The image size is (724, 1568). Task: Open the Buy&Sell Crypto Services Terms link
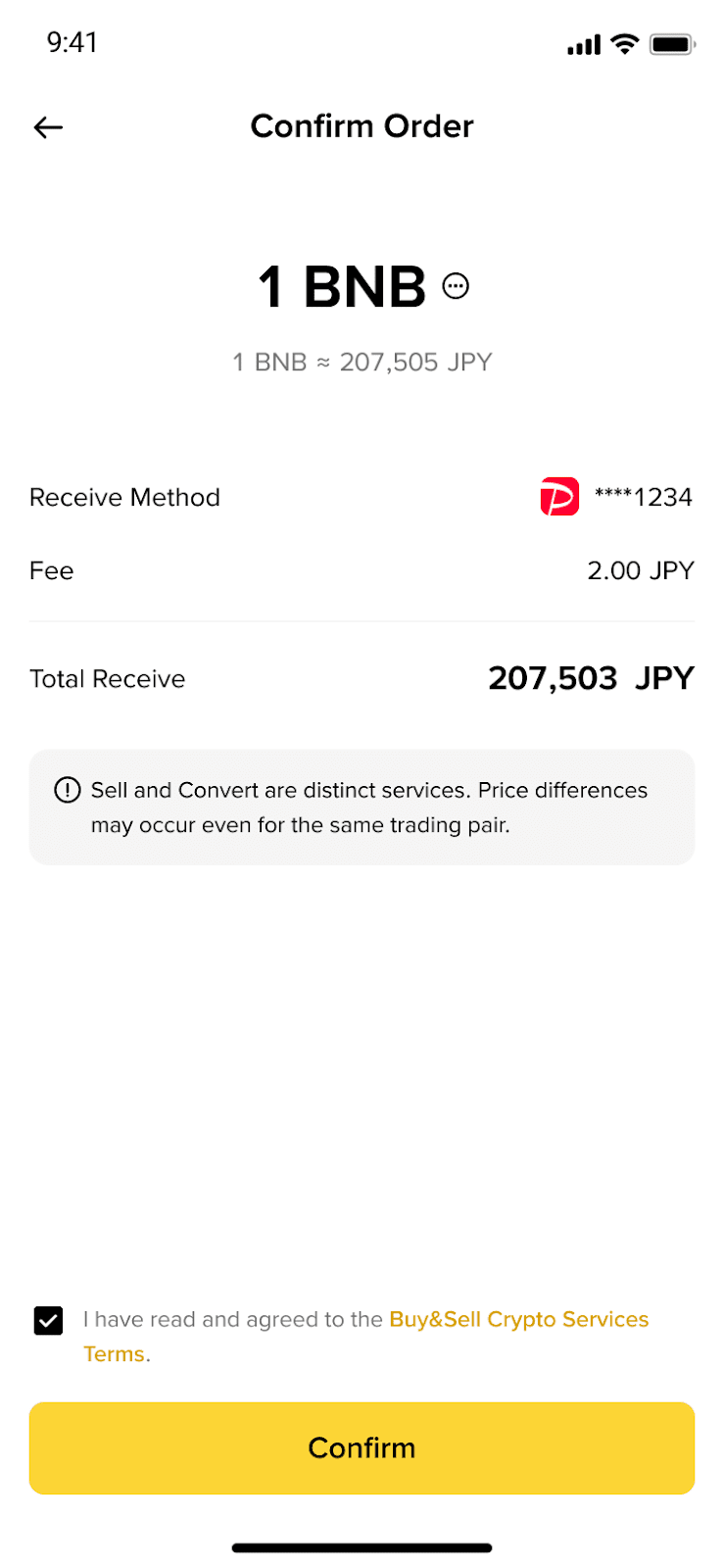pos(518,1320)
